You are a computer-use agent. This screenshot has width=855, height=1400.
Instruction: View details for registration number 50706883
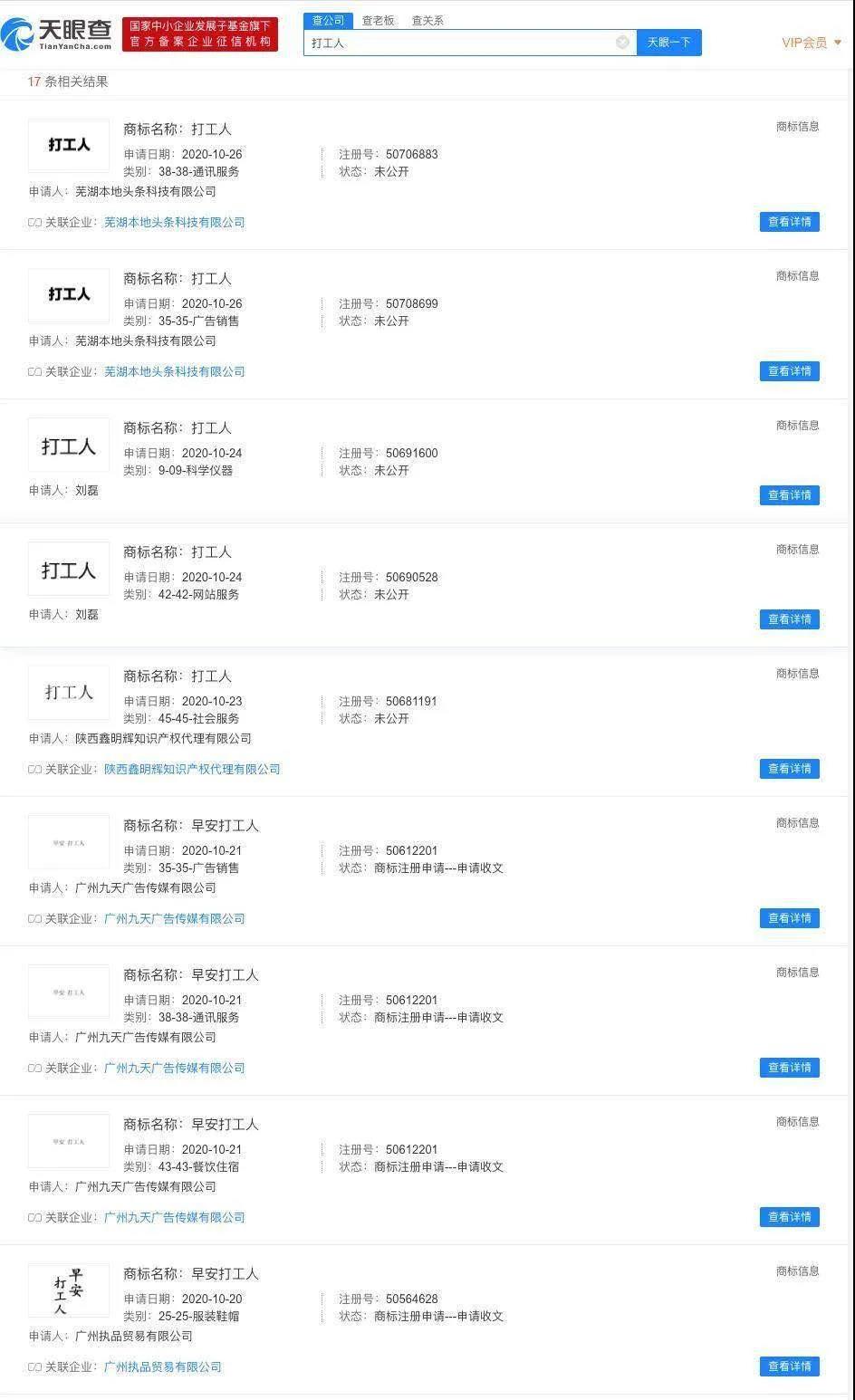pos(789,222)
